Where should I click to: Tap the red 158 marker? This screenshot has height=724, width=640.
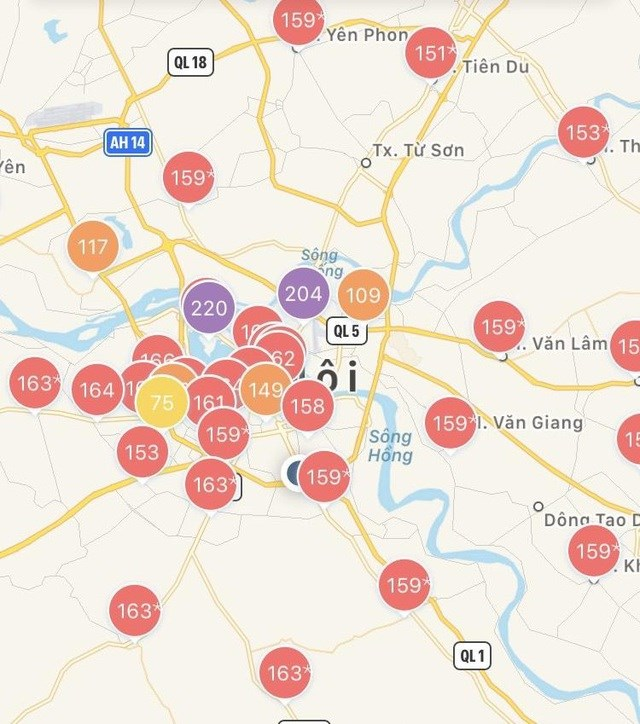coord(308,406)
